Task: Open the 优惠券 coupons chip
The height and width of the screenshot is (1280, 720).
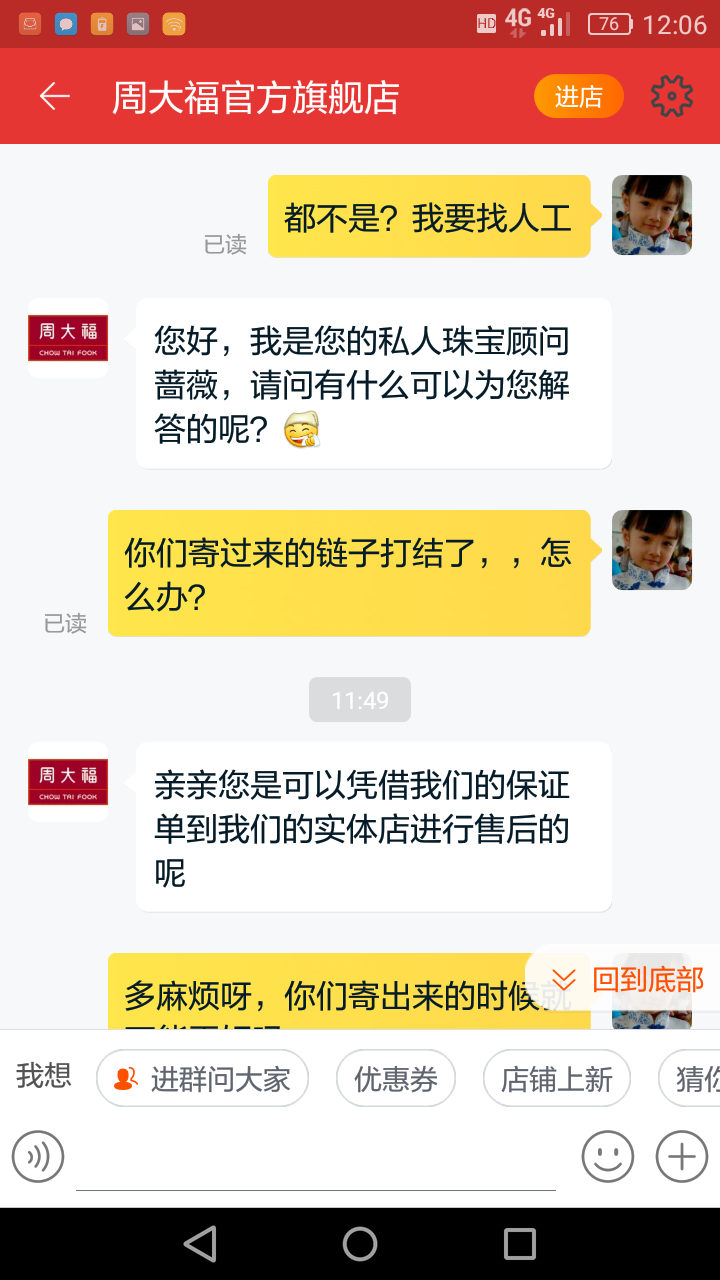Action: point(396,1079)
